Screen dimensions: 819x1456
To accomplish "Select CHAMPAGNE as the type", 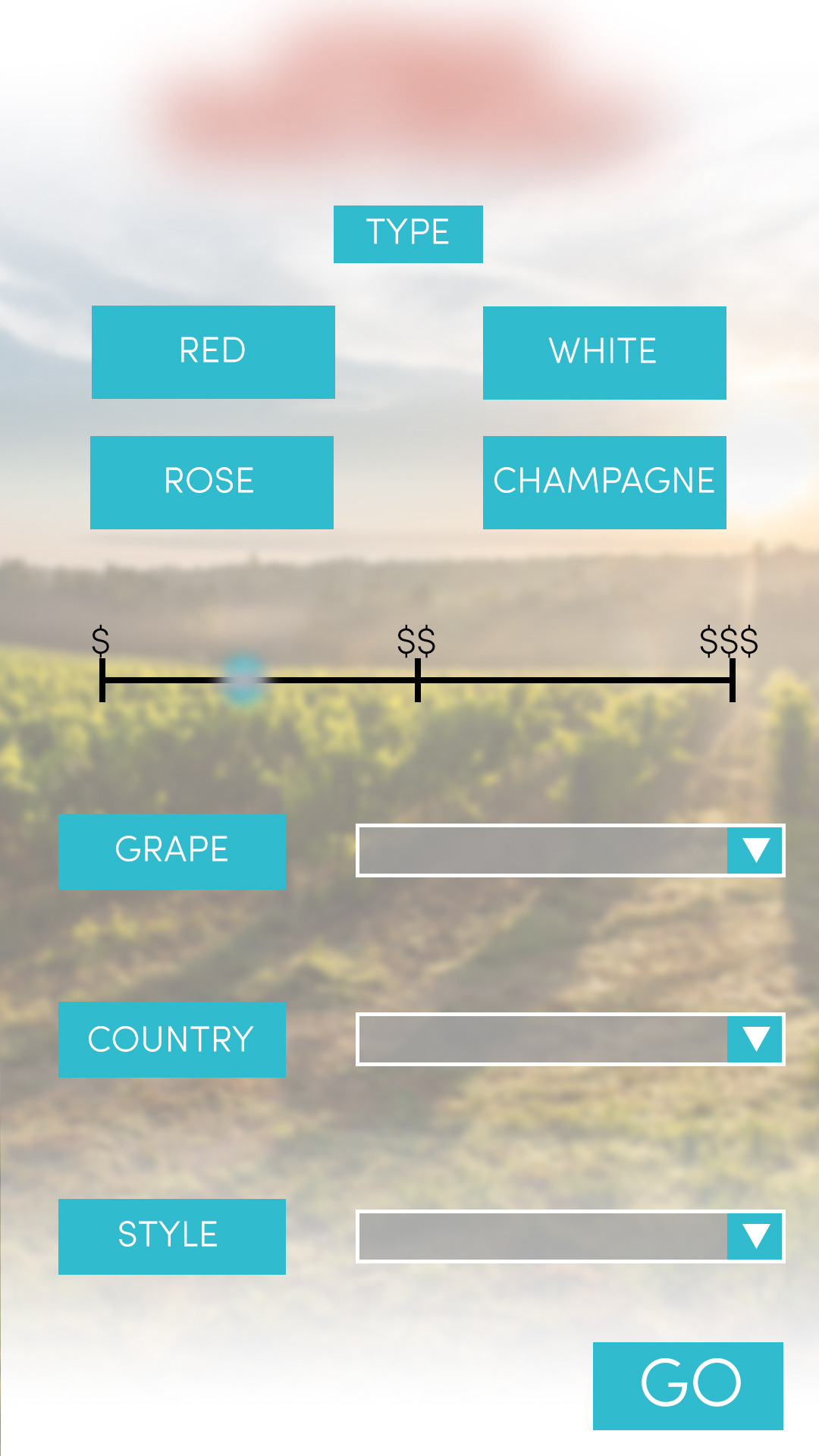I will 604,482.
